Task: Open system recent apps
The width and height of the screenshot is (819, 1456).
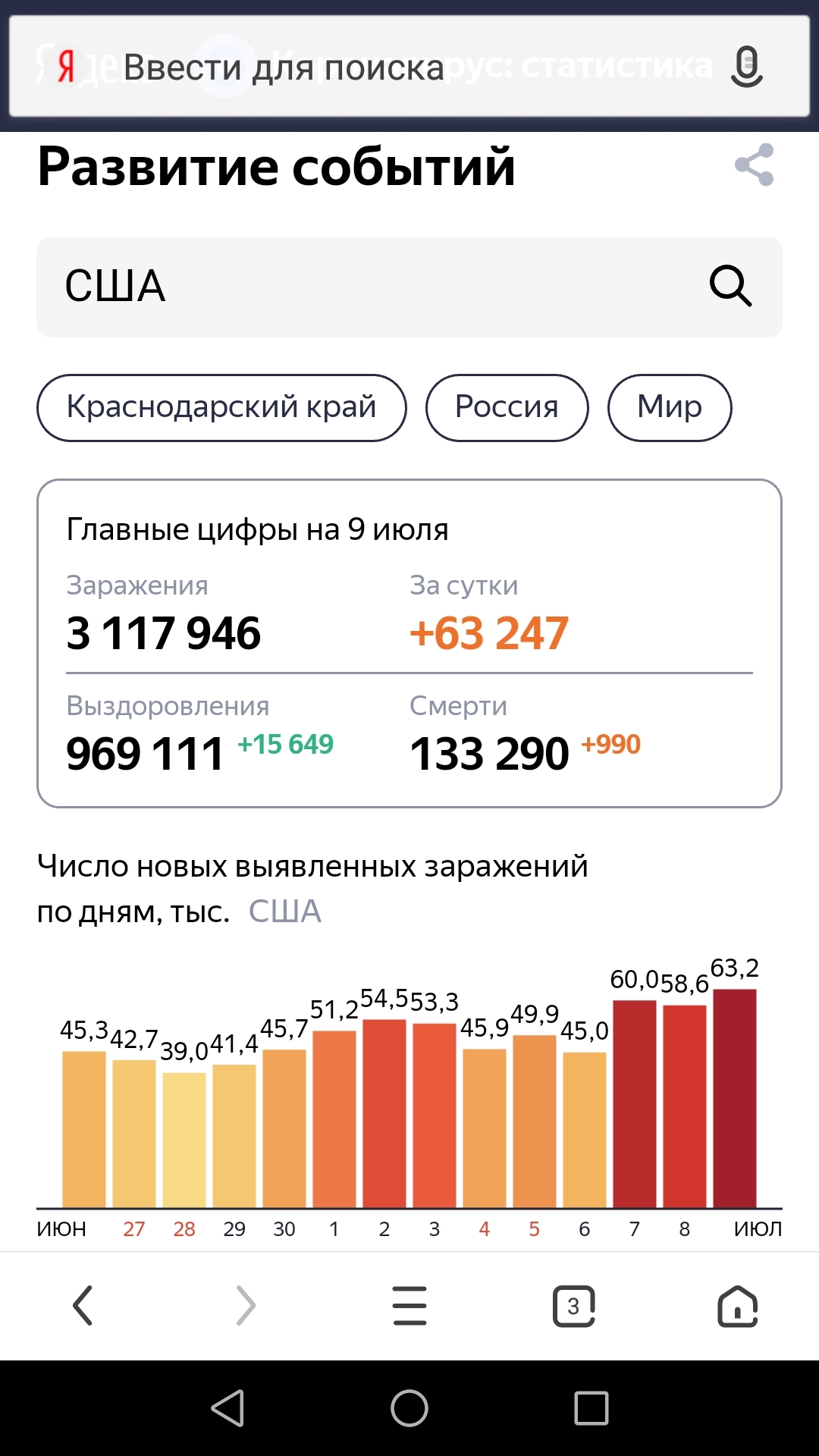Action: click(591, 1408)
